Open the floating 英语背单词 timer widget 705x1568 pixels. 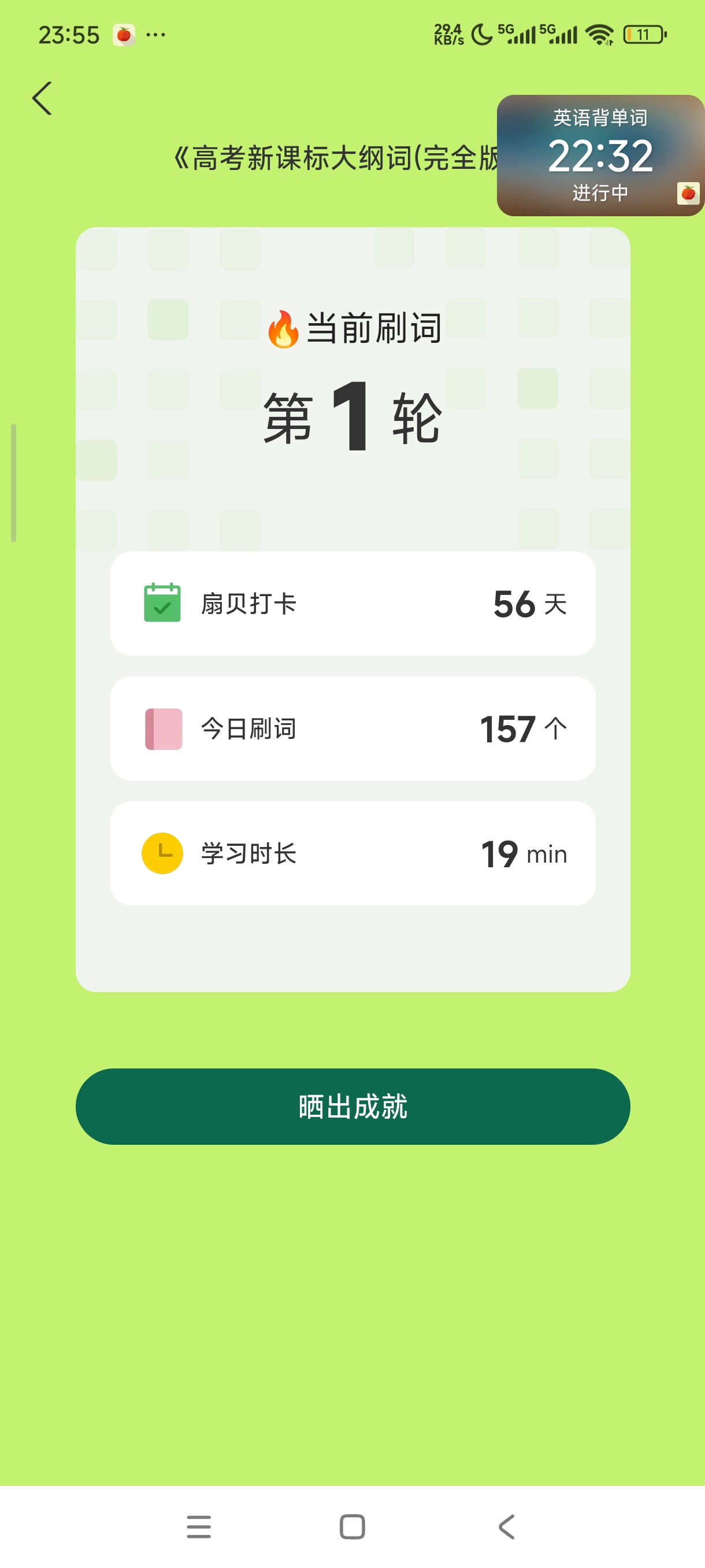pyautogui.click(x=600, y=155)
